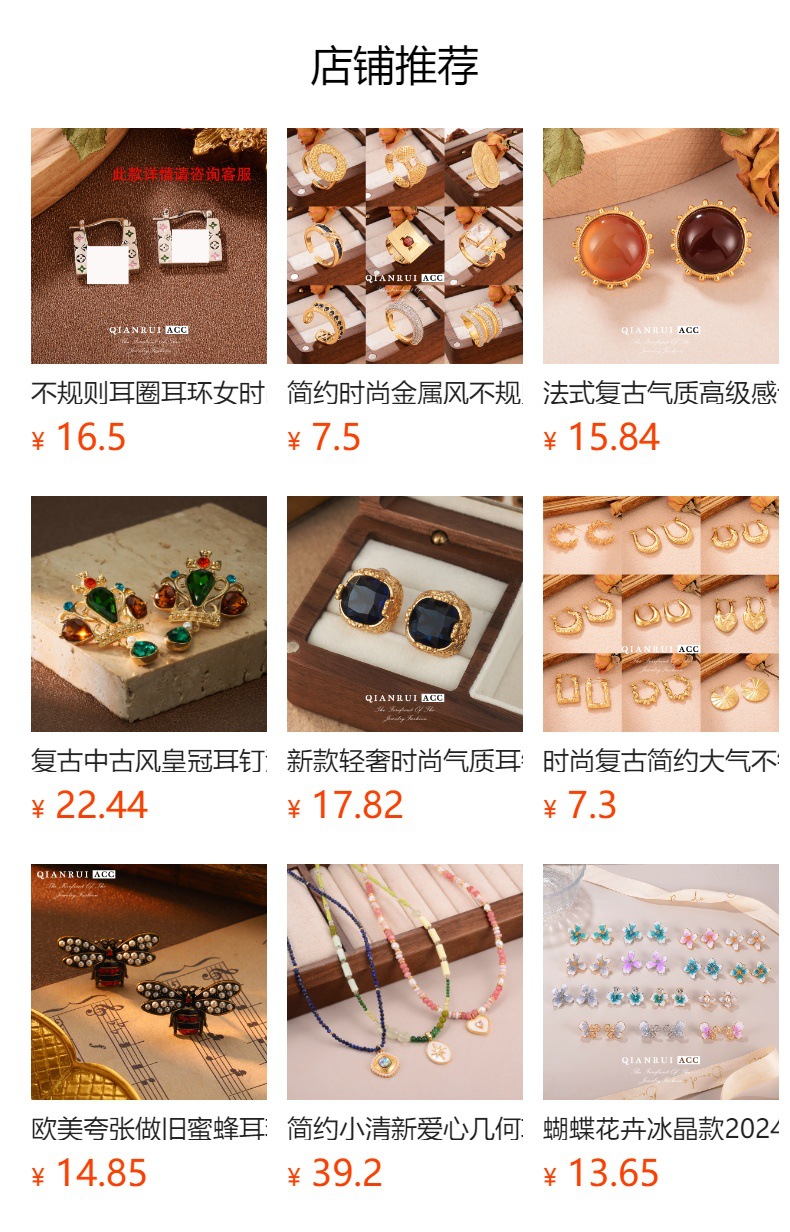
Task: Select the 简约小清新爱心几何 necklace at ¥39.2
Action: tap(405, 982)
